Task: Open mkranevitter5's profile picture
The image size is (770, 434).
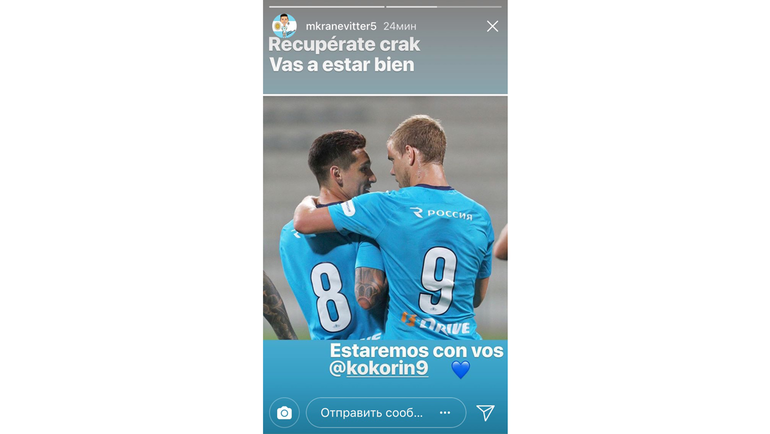Action: (x=284, y=26)
